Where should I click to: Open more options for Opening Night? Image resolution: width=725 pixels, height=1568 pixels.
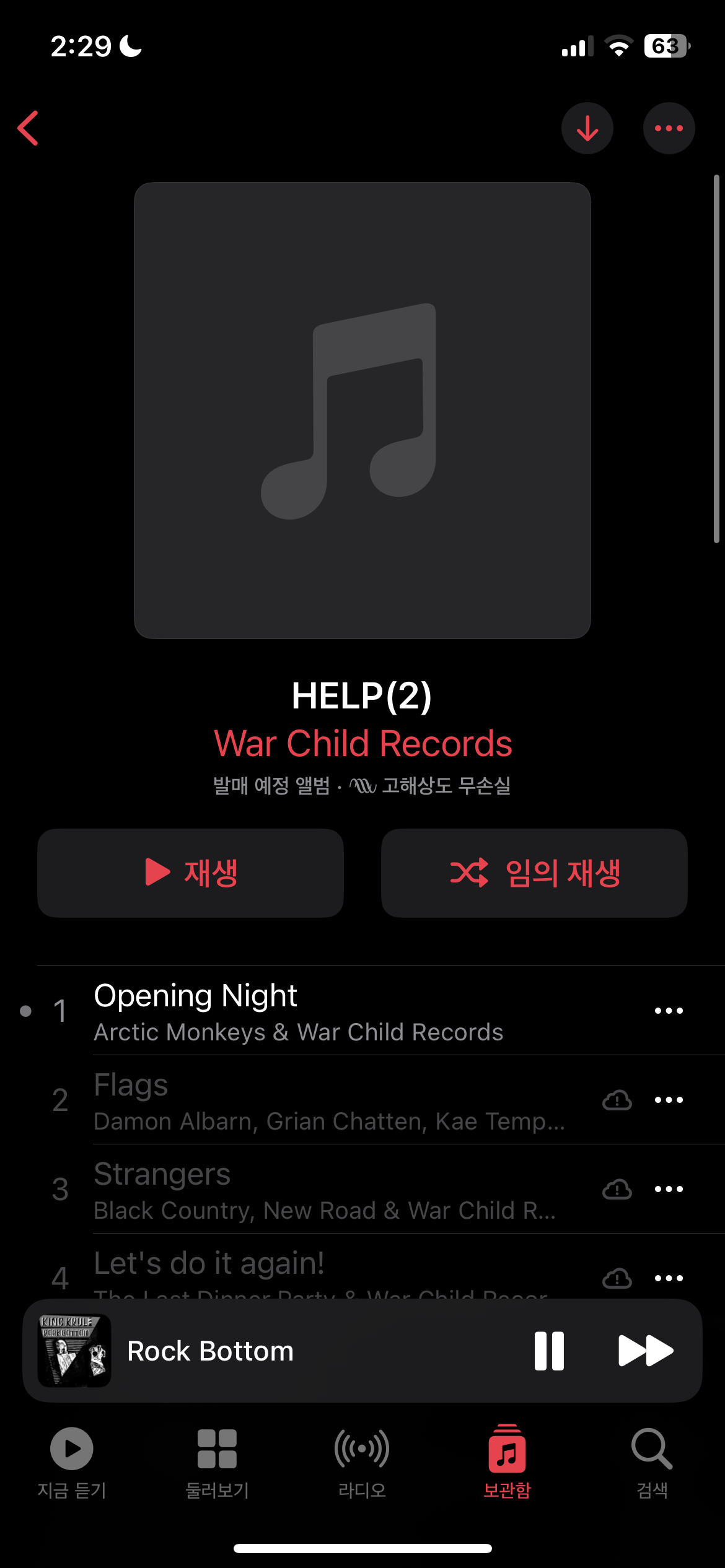(669, 1011)
